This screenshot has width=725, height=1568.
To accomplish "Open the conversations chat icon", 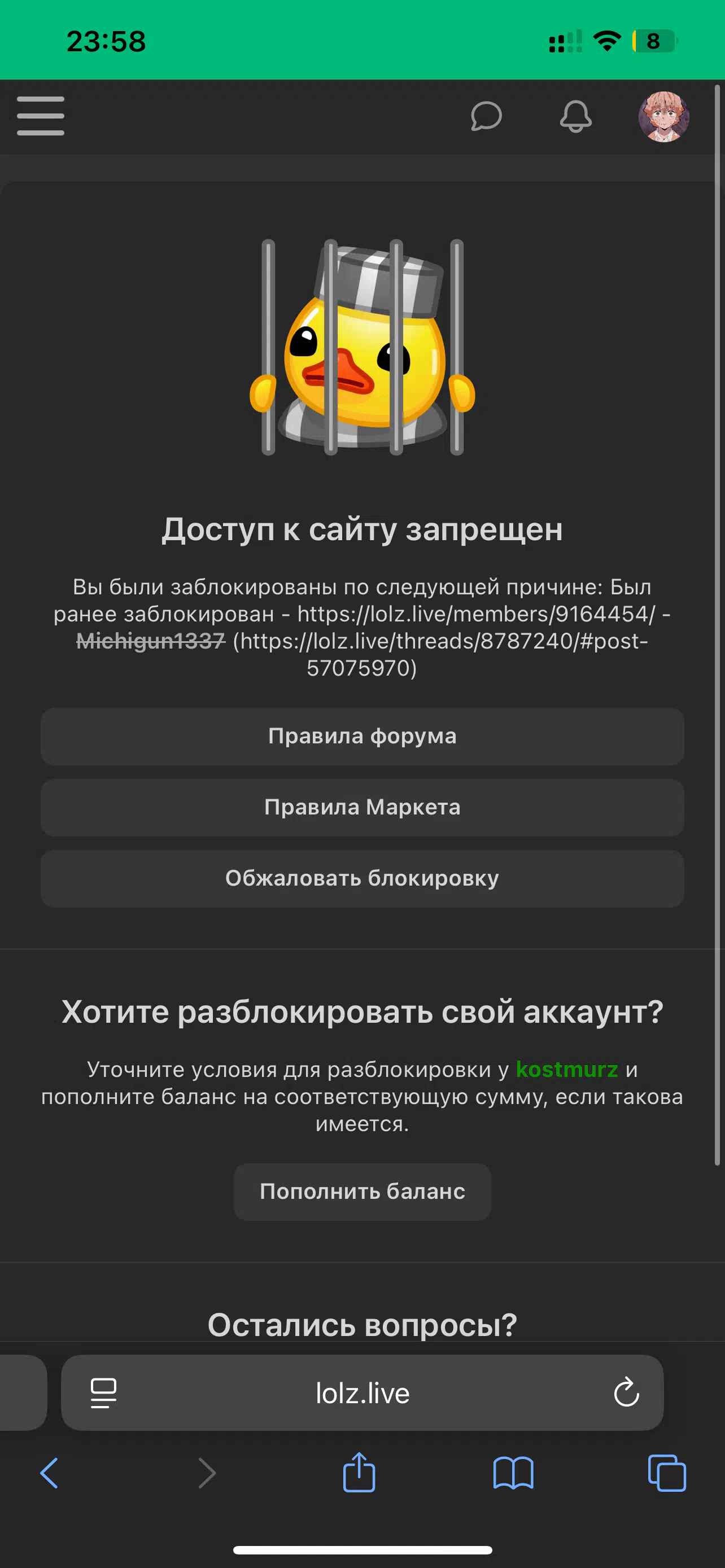I will click(x=486, y=116).
